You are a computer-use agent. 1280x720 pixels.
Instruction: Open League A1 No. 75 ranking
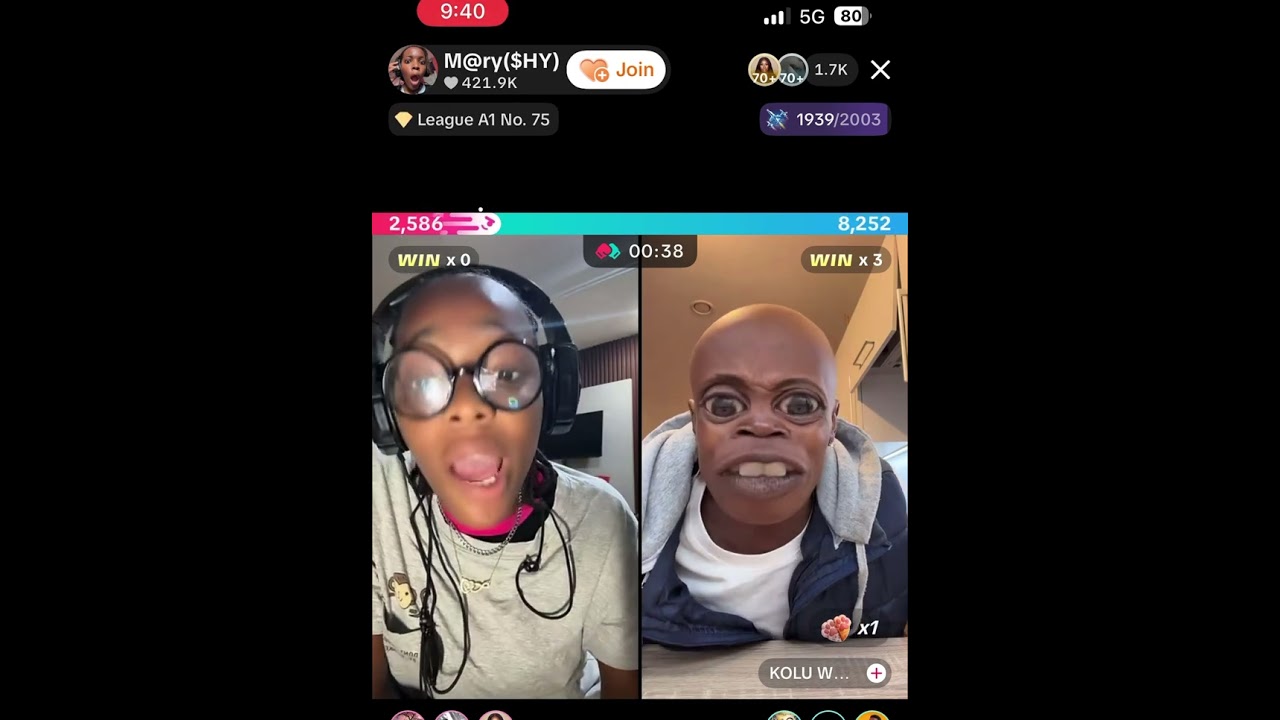(473, 120)
